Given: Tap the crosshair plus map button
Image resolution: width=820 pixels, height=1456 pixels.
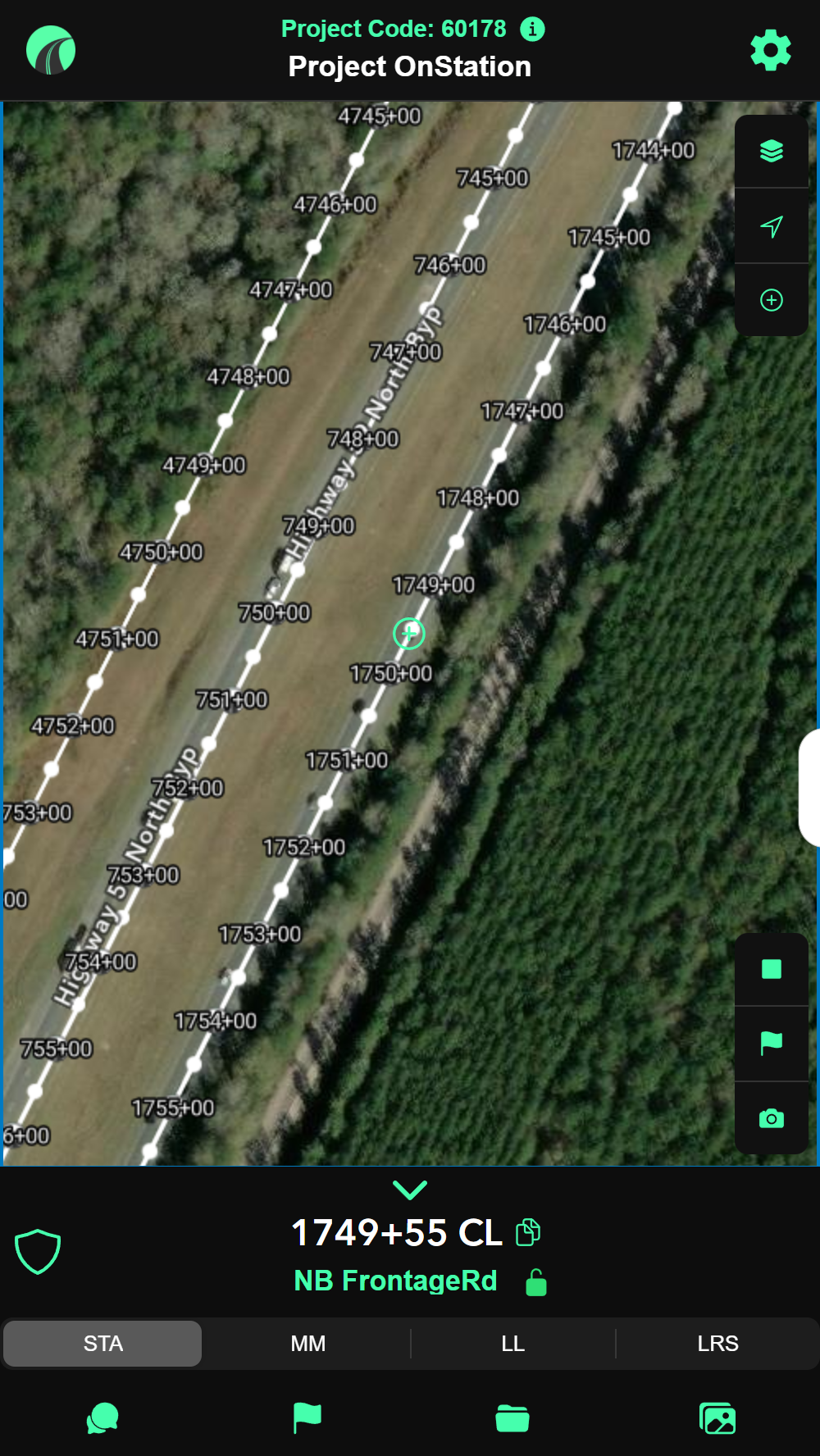Looking at the screenshot, I should pyautogui.click(x=772, y=300).
